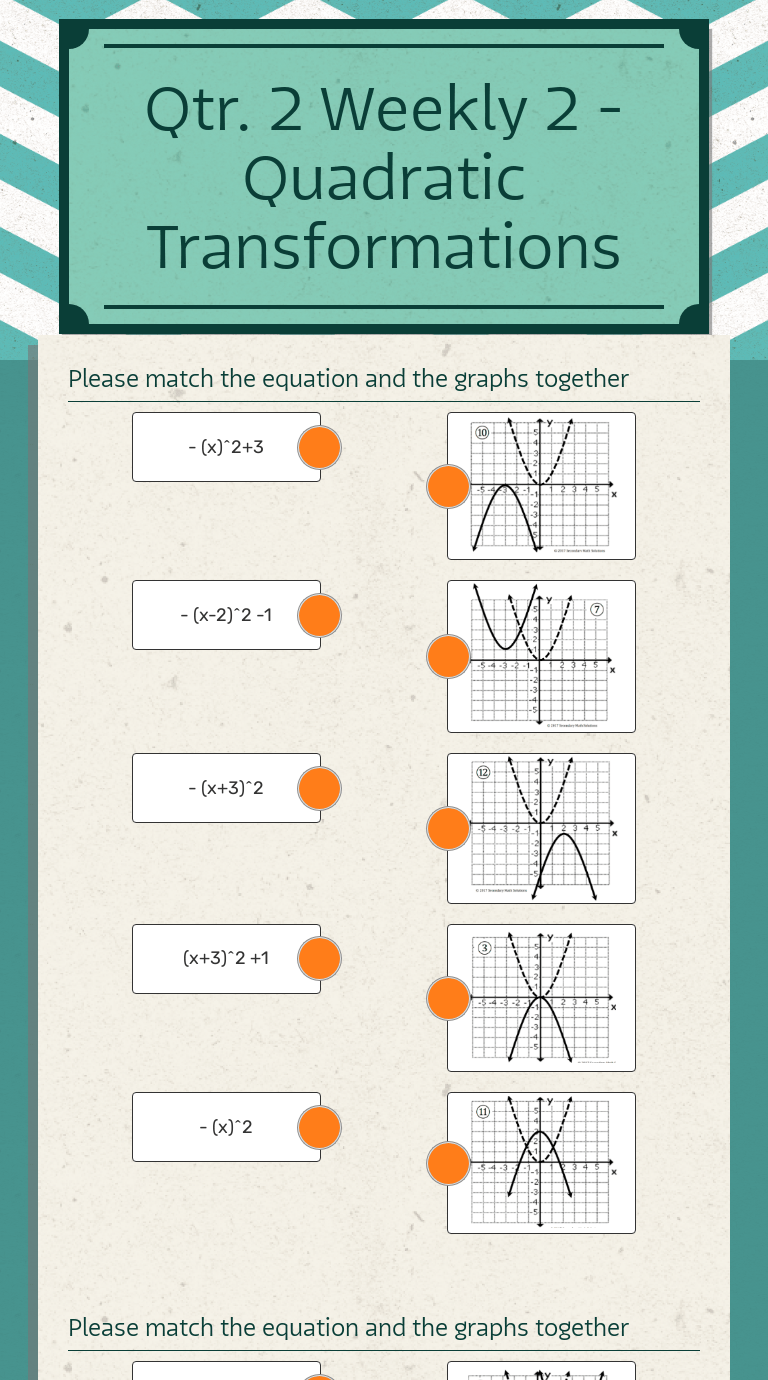Image resolution: width=768 pixels, height=1380 pixels.
Task: Choose the connector dot of graph 12
Action: [x=448, y=828]
